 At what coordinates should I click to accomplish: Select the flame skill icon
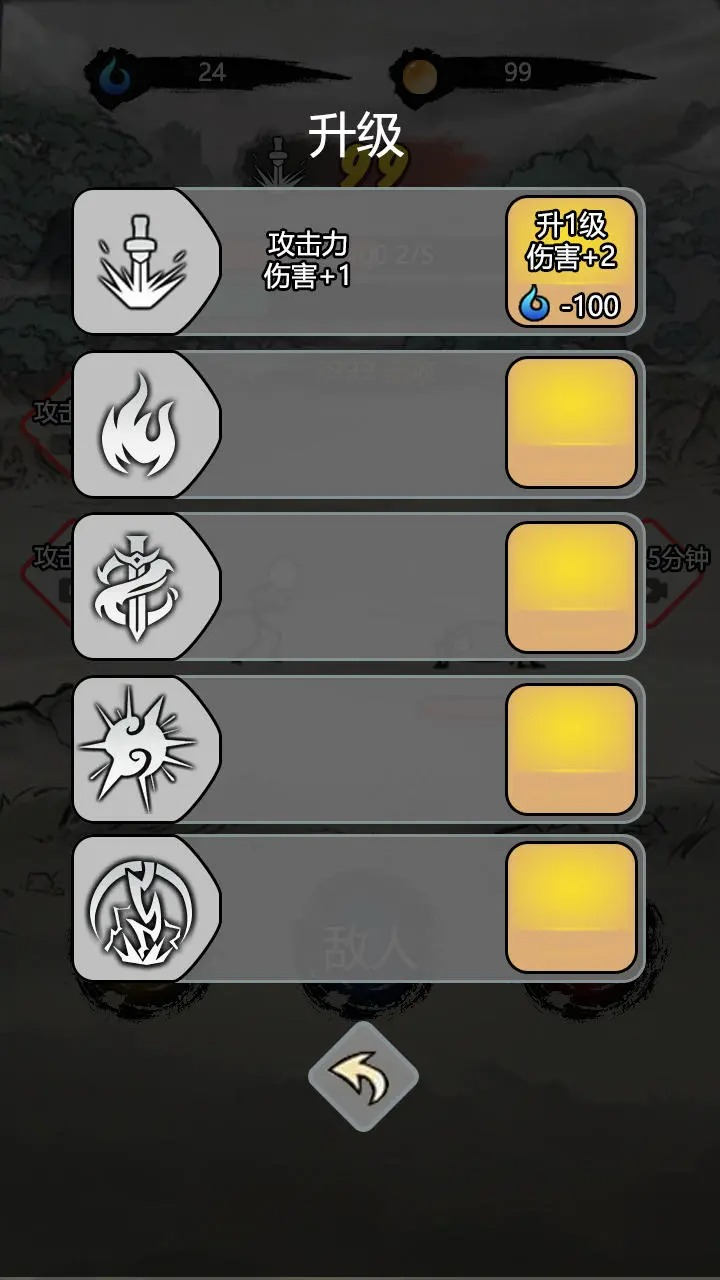142,424
